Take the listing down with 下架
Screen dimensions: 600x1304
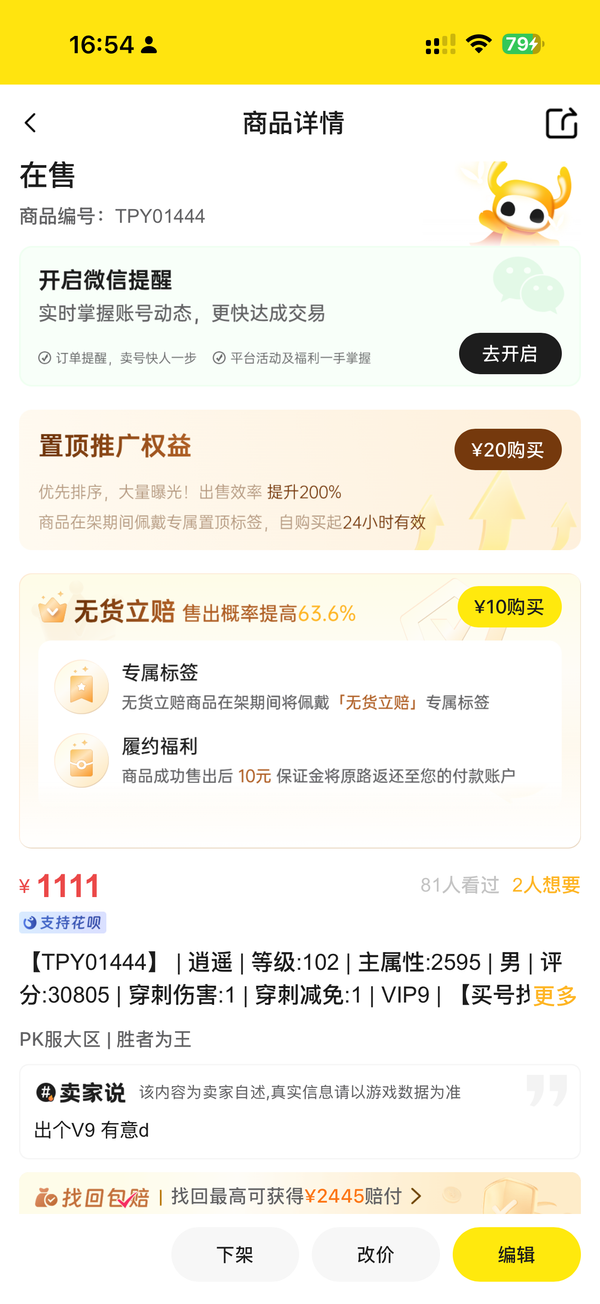235,1254
